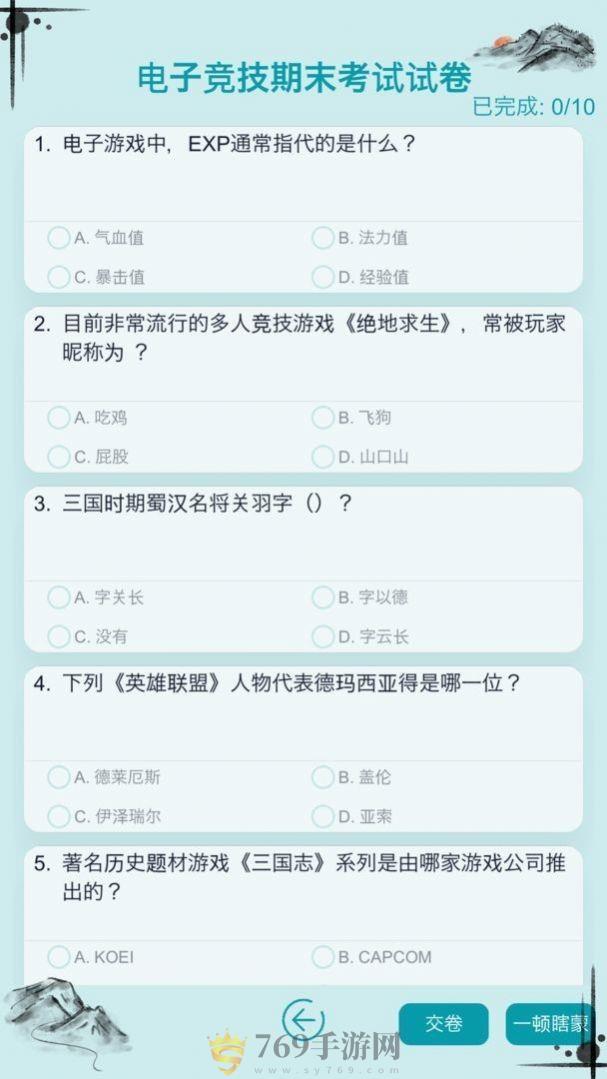Select C. 暴击值 for the EXP question
Image resolution: width=607 pixels, height=1079 pixels.
pos(96,277)
